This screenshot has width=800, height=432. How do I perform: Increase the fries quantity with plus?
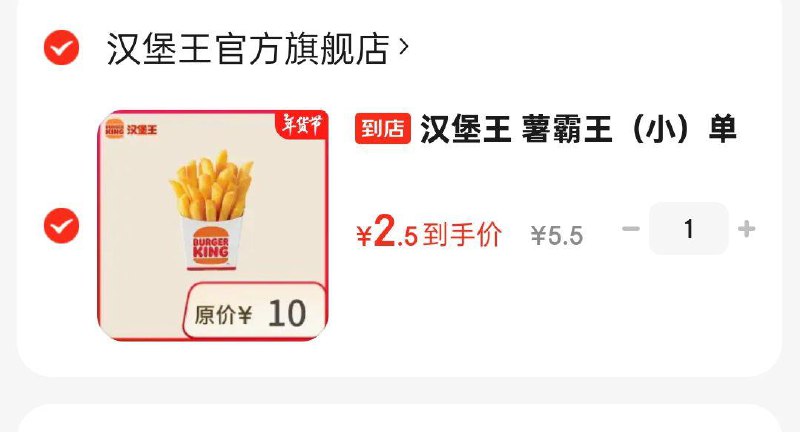746,229
